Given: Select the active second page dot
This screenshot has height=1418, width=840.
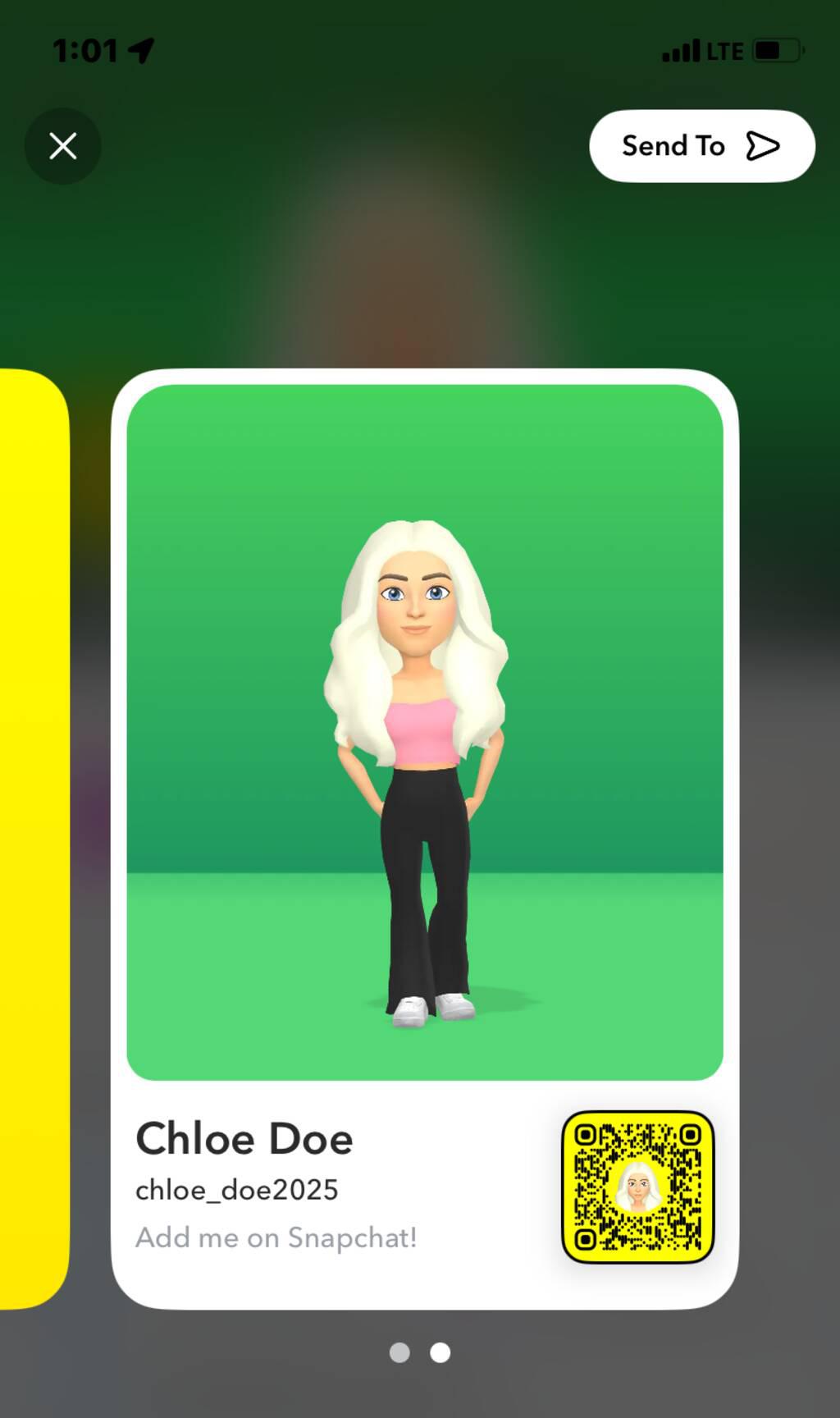Looking at the screenshot, I should pos(441,1352).
